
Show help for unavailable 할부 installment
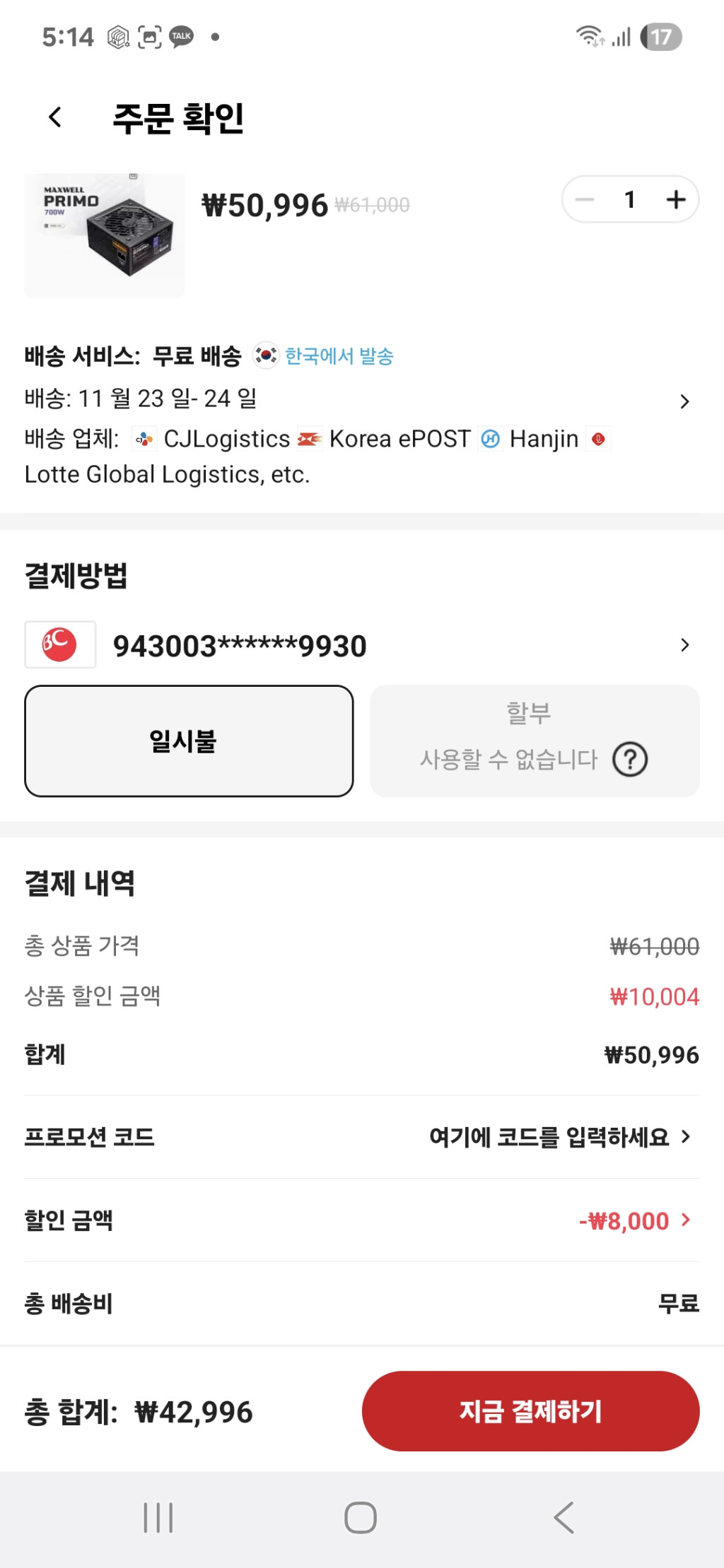click(630, 760)
